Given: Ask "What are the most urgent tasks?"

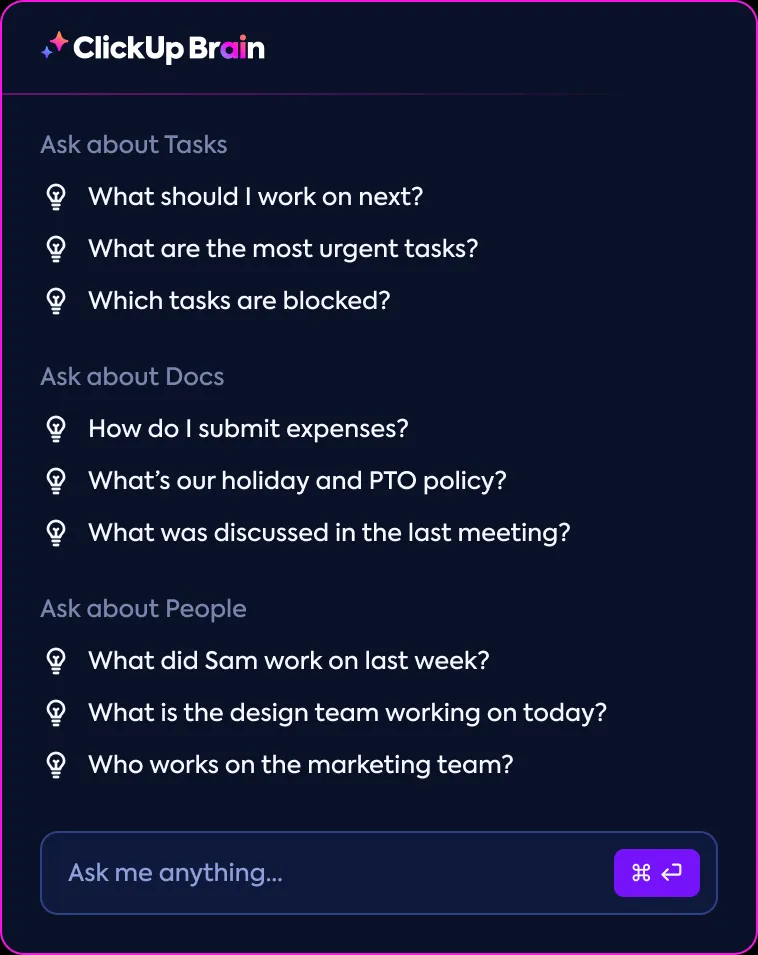Looking at the screenshot, I should 283,248.
